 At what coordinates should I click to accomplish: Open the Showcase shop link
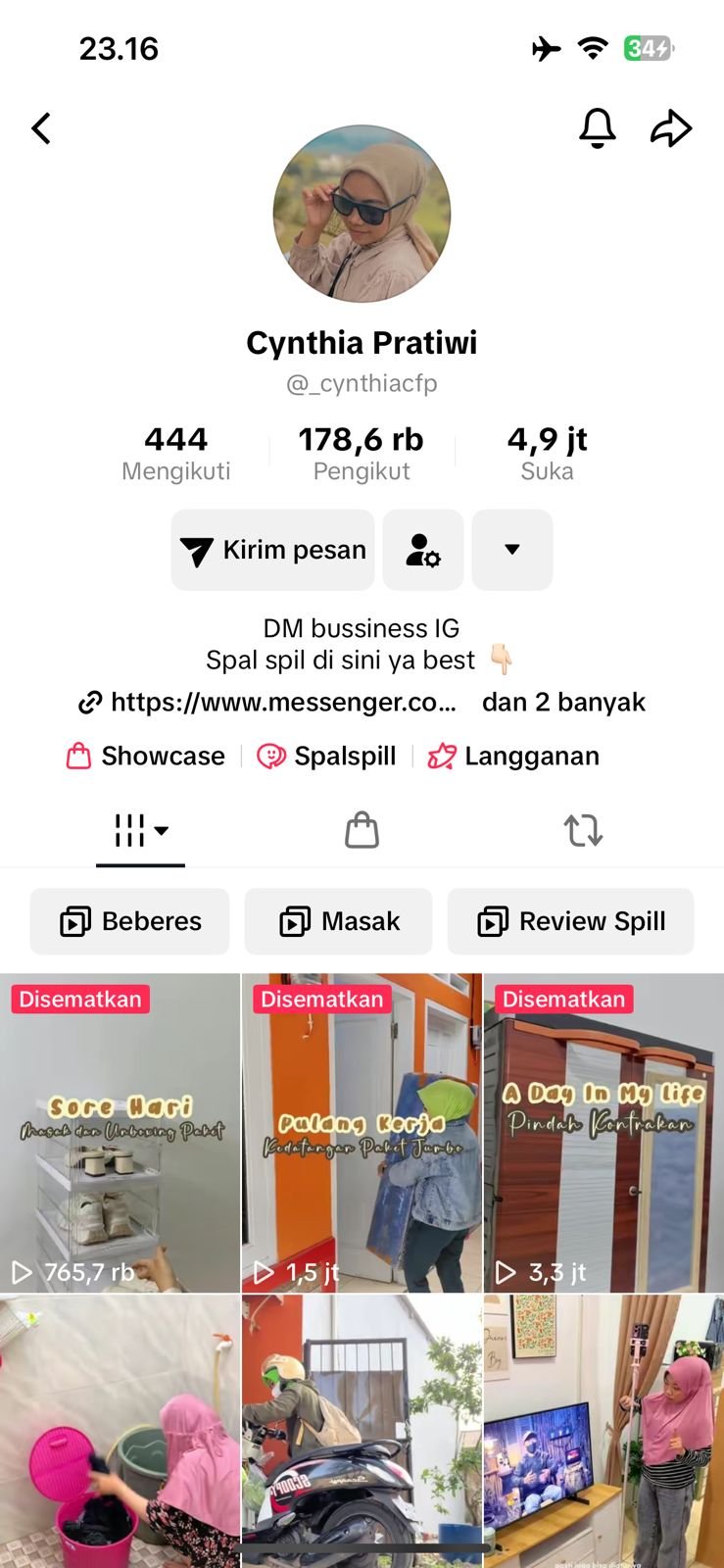[x=146, y=756]
